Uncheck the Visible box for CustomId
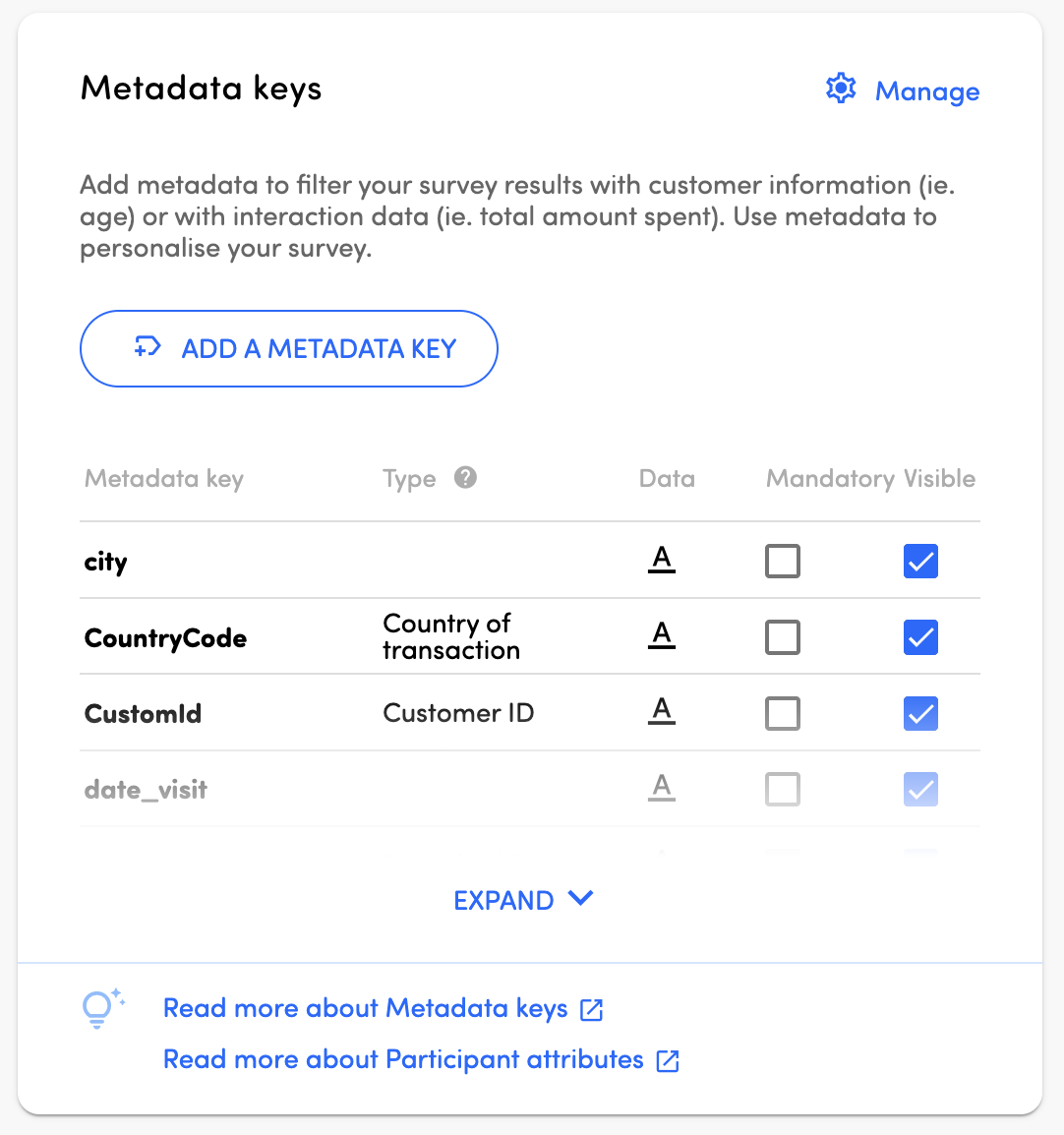Screen dimensions: 1064x1135 [920, 713]
